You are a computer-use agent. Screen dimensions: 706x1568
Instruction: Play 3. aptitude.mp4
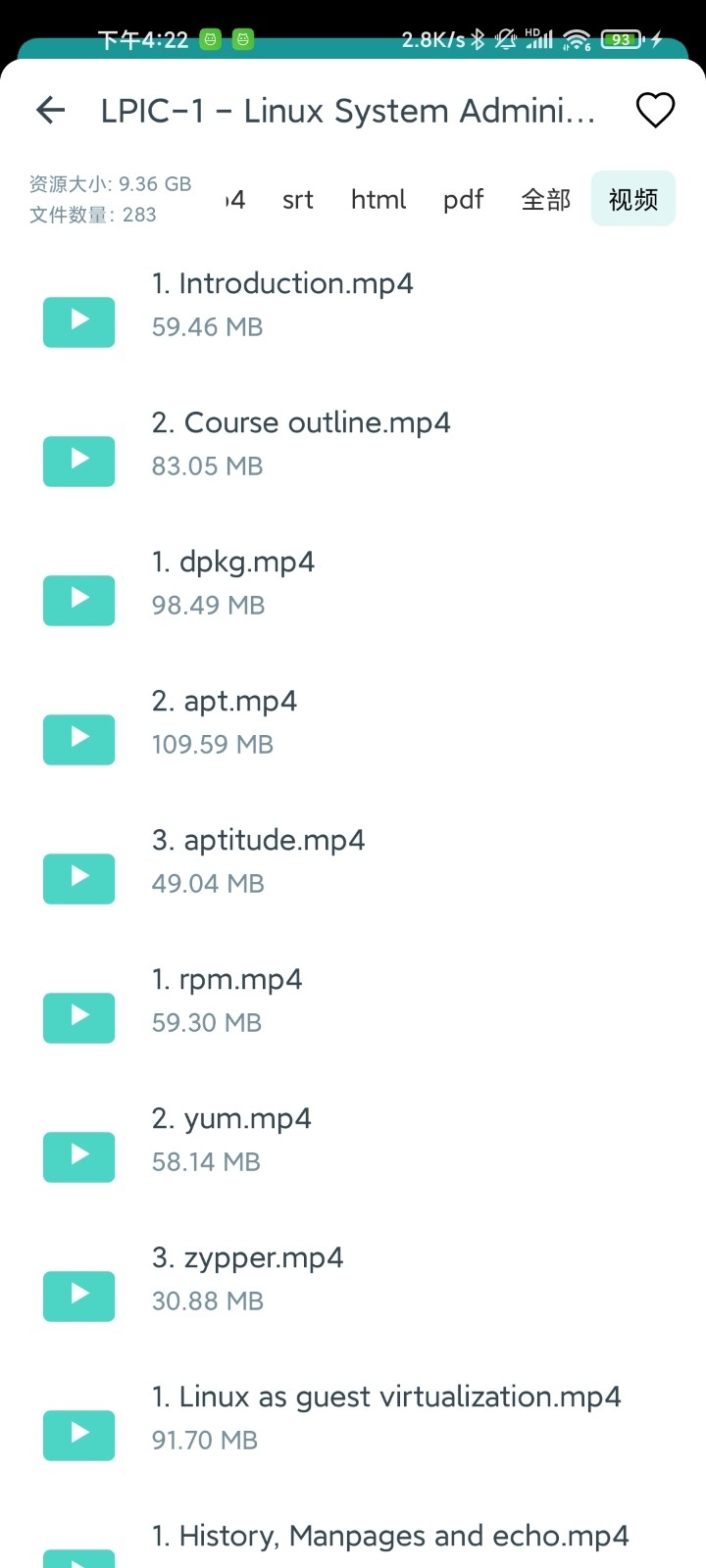tap(353, 861)
